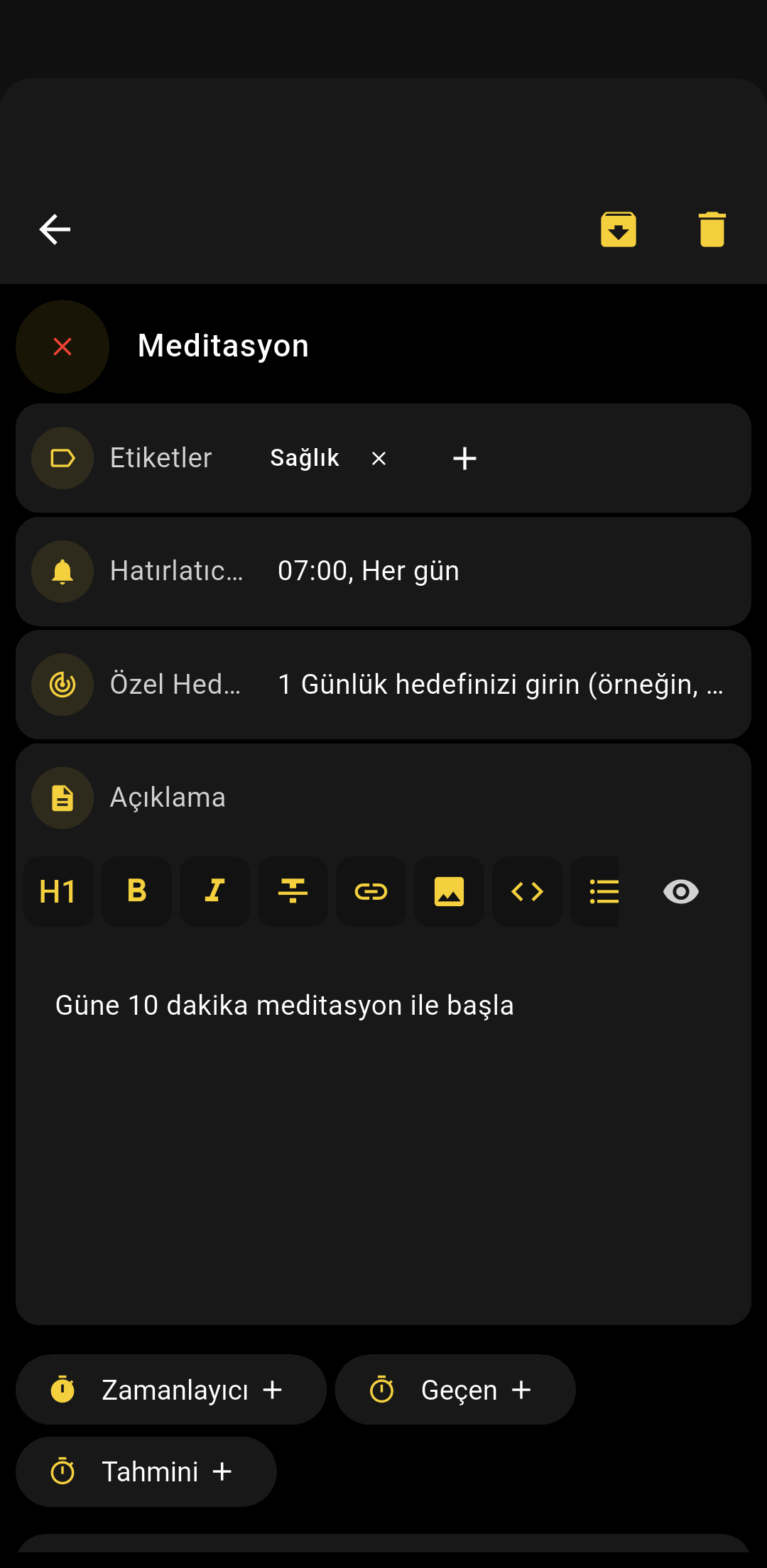767x1568 pixels.
Task: Tap the red X status circle beside Meditasyon
Action: 62,347
